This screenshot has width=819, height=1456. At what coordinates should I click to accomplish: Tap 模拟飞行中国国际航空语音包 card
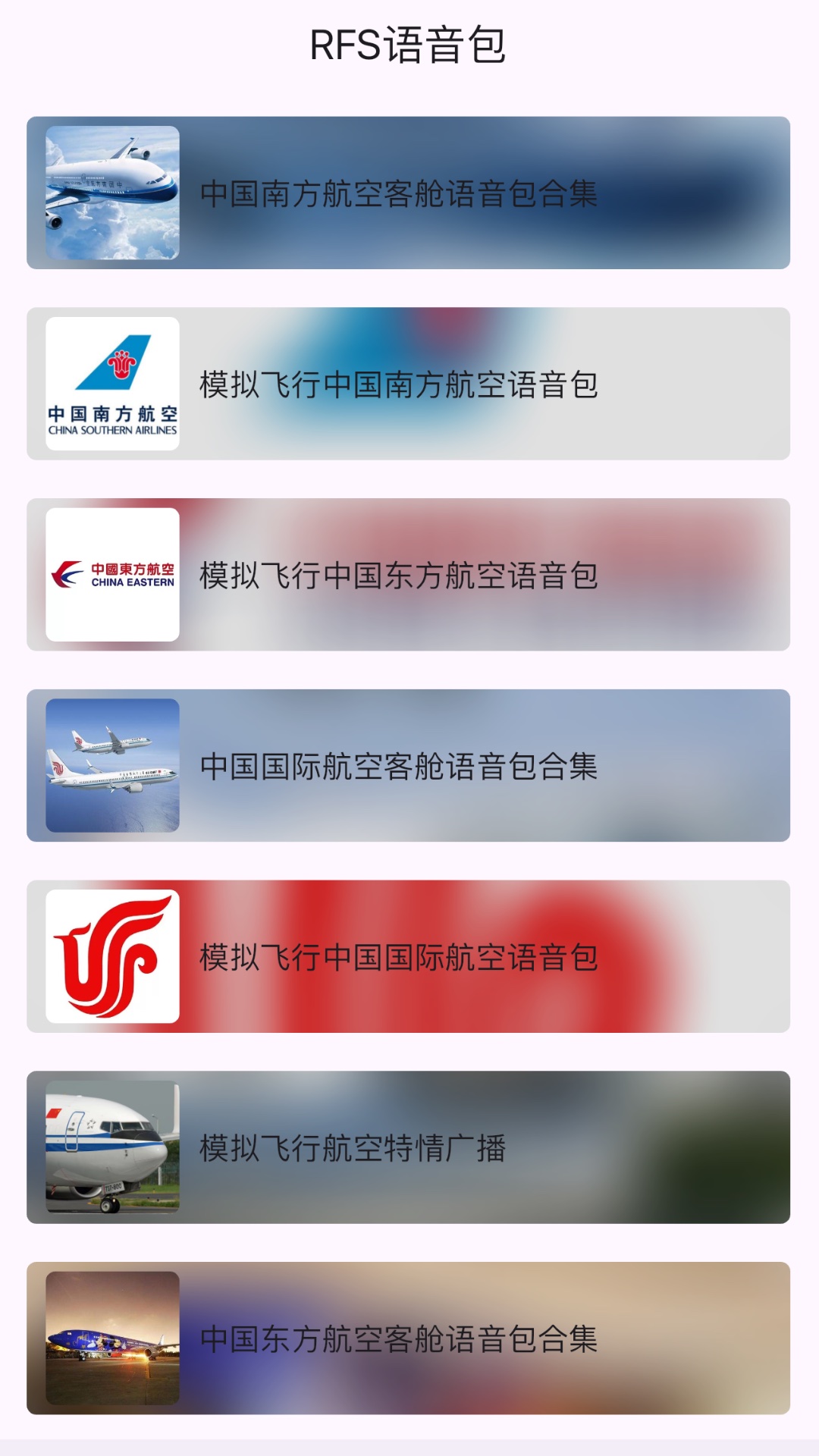(x=408, y=957)
